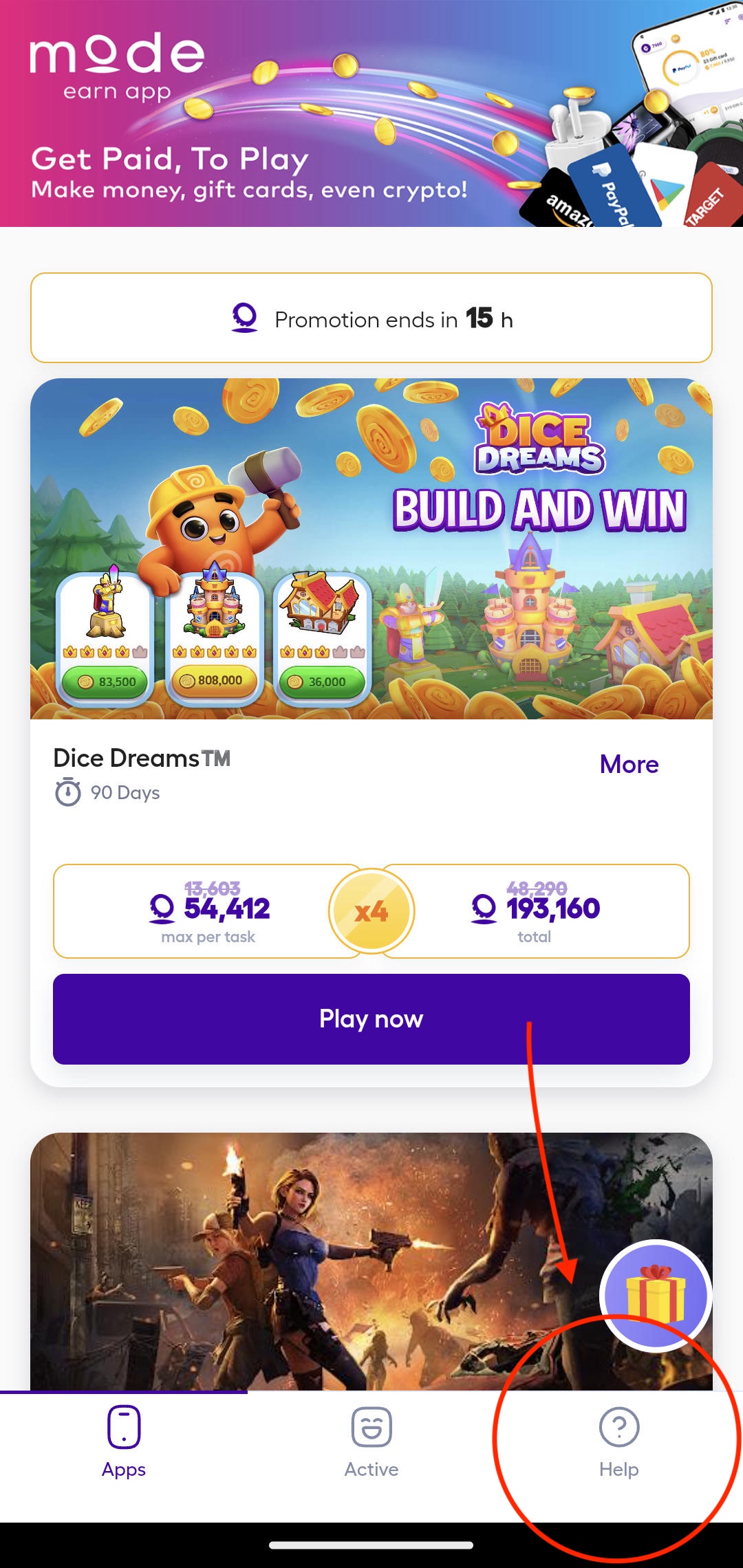Open the floating gift box button

tap(655, 1296)
